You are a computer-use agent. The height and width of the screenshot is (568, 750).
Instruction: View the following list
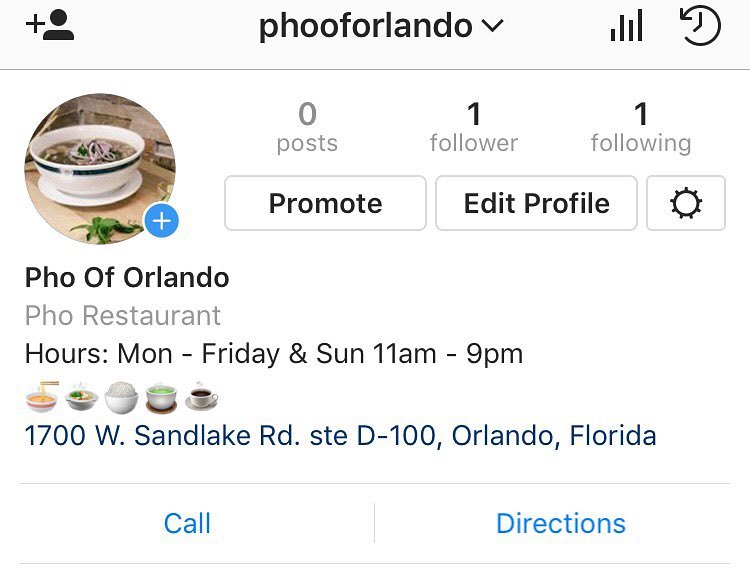640,127
